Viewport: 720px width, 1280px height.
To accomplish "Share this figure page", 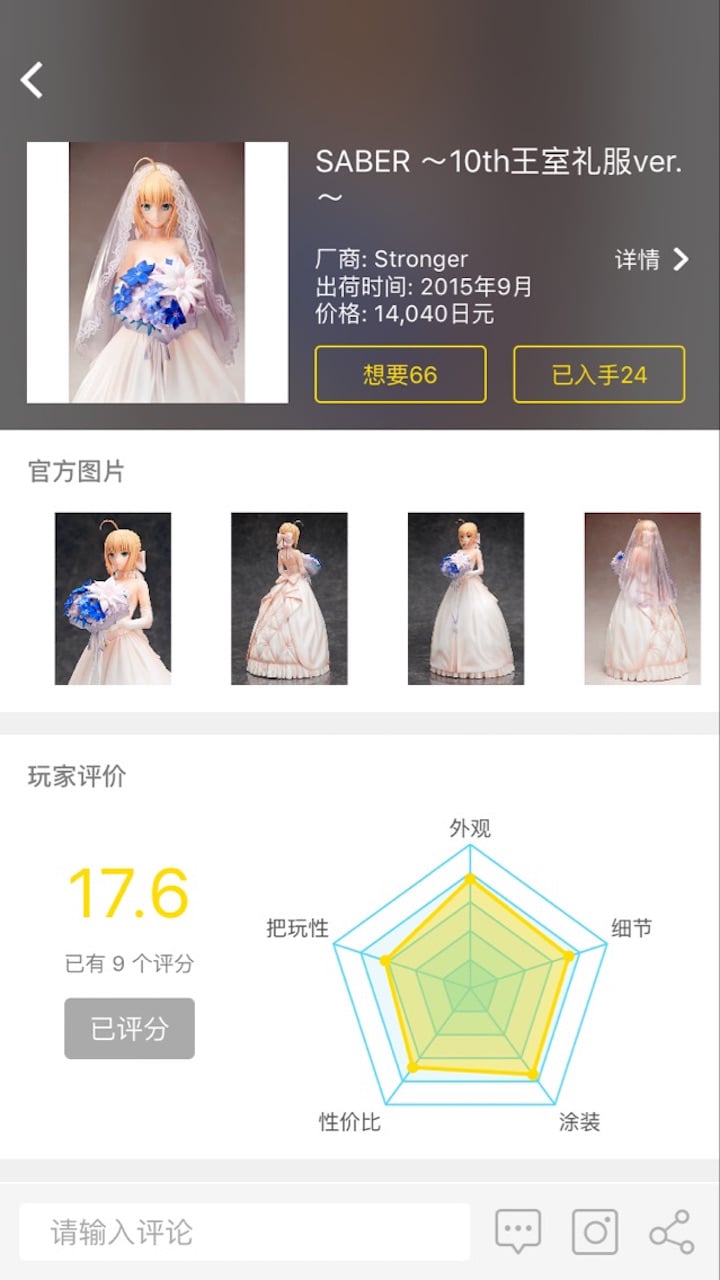I will click(x=671, y=1232).
